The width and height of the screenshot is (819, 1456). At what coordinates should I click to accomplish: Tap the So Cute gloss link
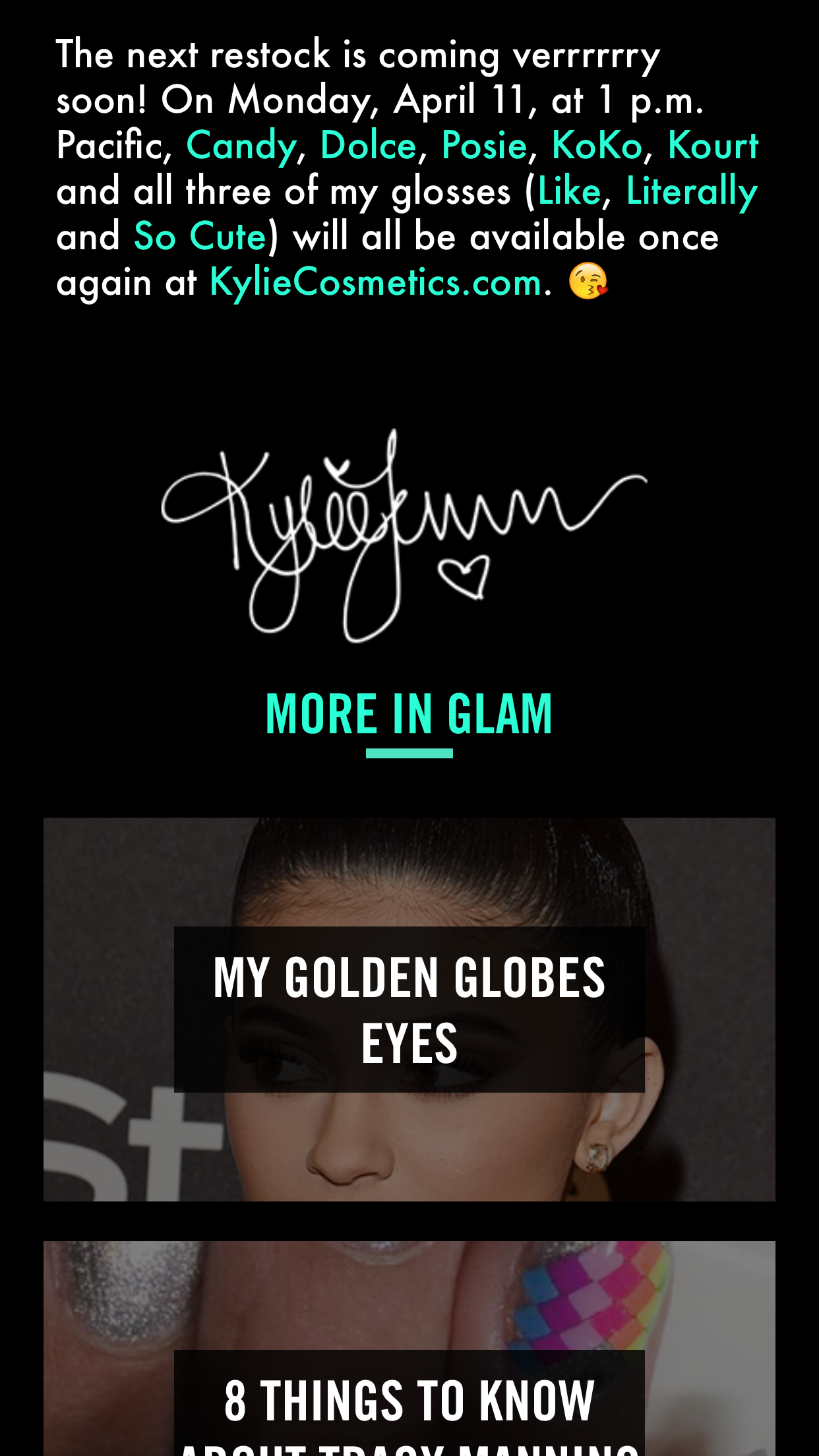200,237
